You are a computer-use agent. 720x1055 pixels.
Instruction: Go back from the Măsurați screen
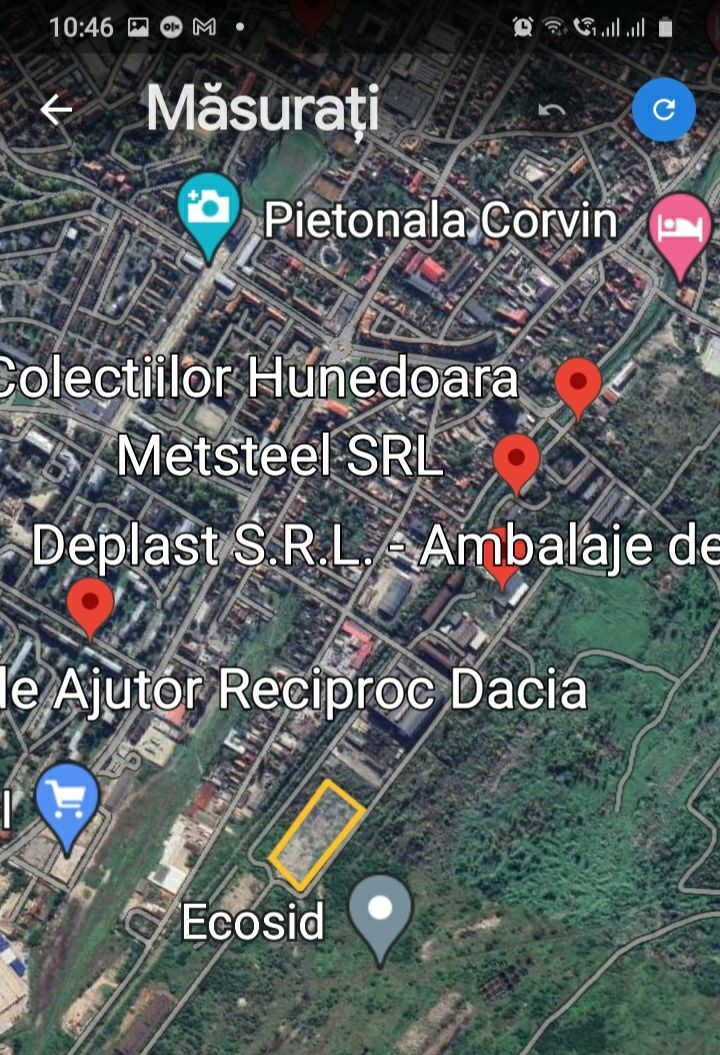(56, 109)
